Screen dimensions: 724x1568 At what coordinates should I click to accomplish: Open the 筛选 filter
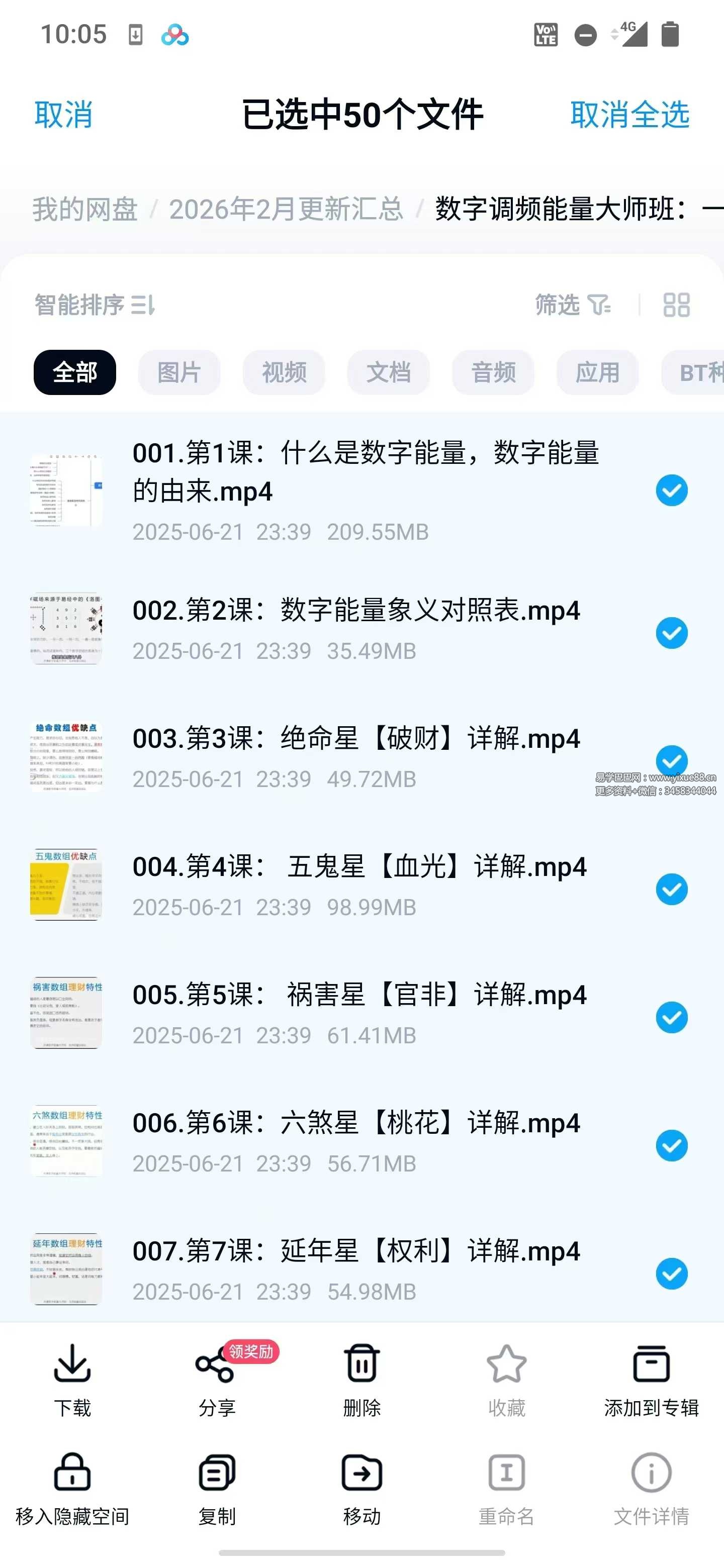pos(572,305)
